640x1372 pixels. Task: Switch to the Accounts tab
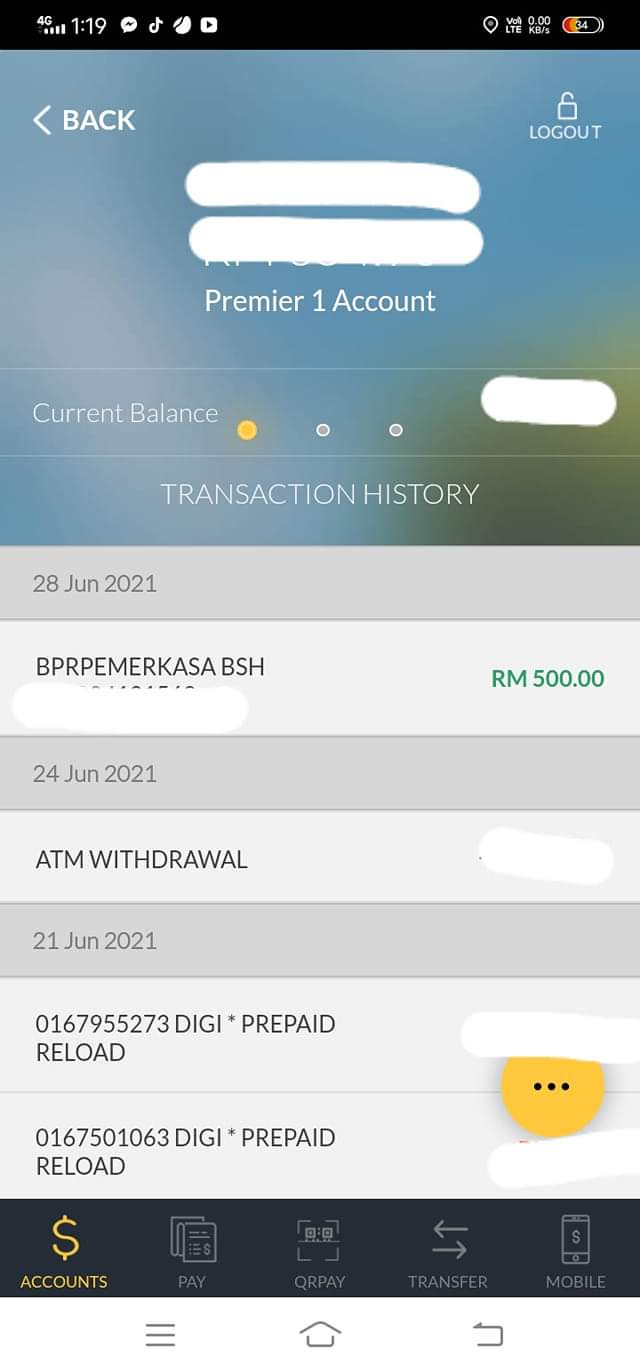point(64,1250)
